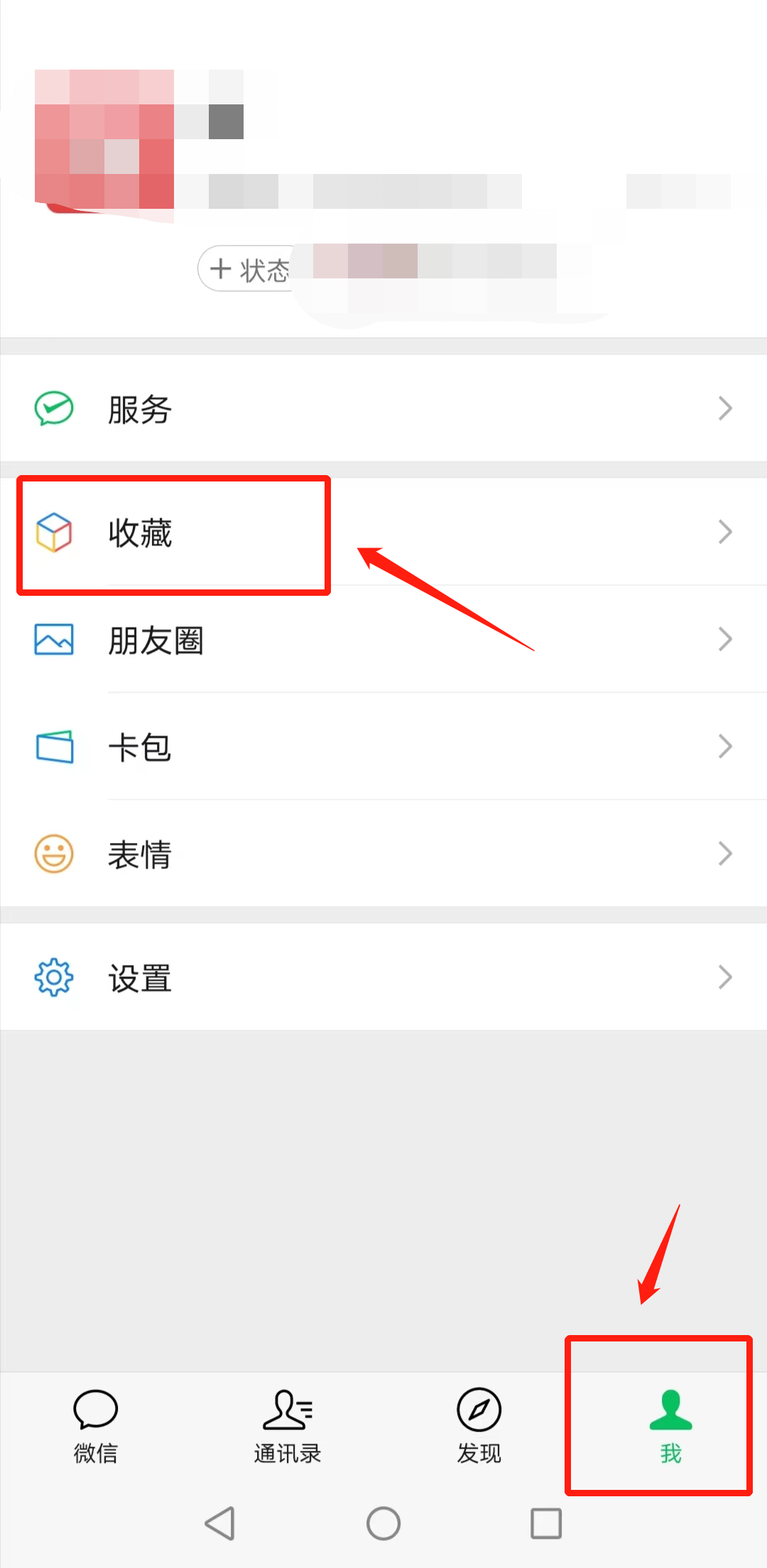Tap the system home button
The image size is (767, 1568).
[x=383, y=1523]
